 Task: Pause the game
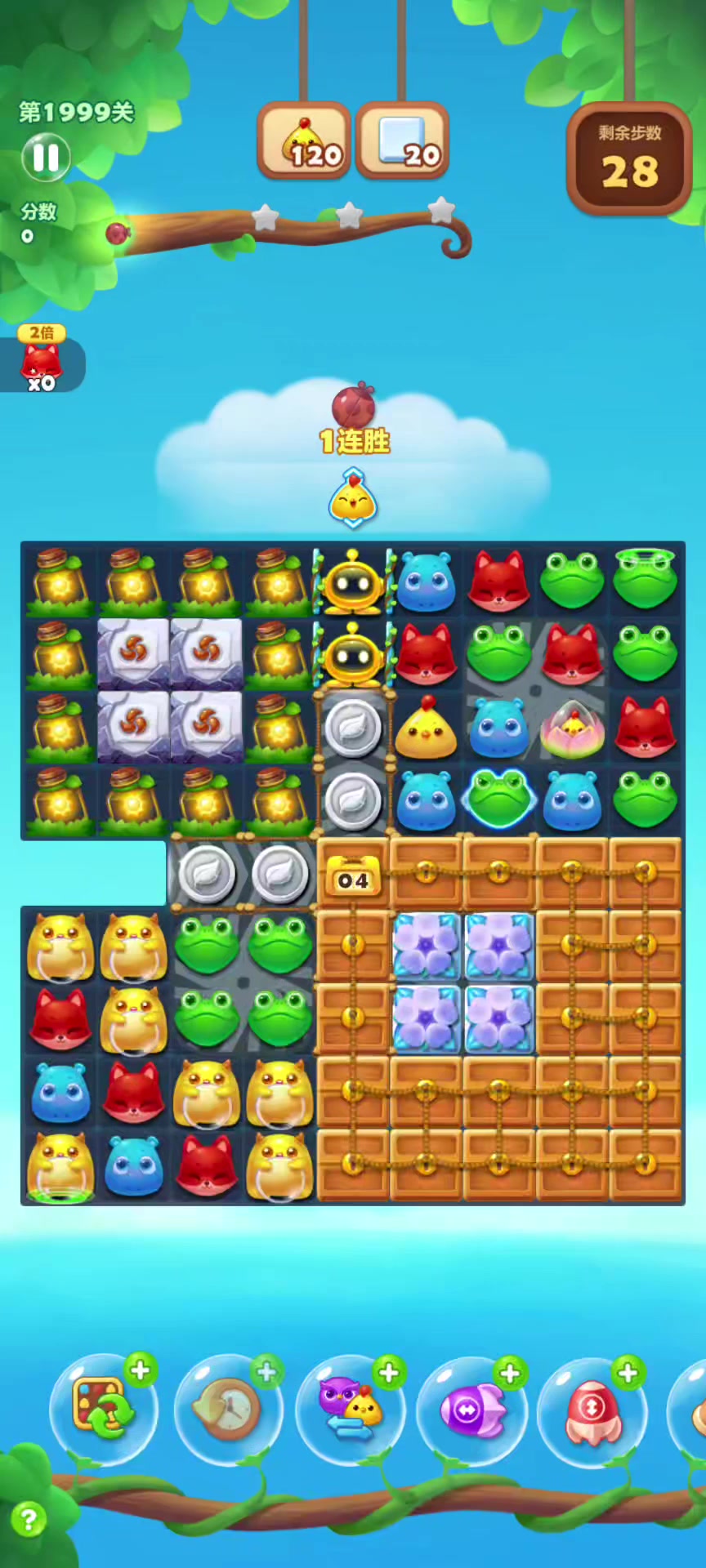tap(46, 158)
